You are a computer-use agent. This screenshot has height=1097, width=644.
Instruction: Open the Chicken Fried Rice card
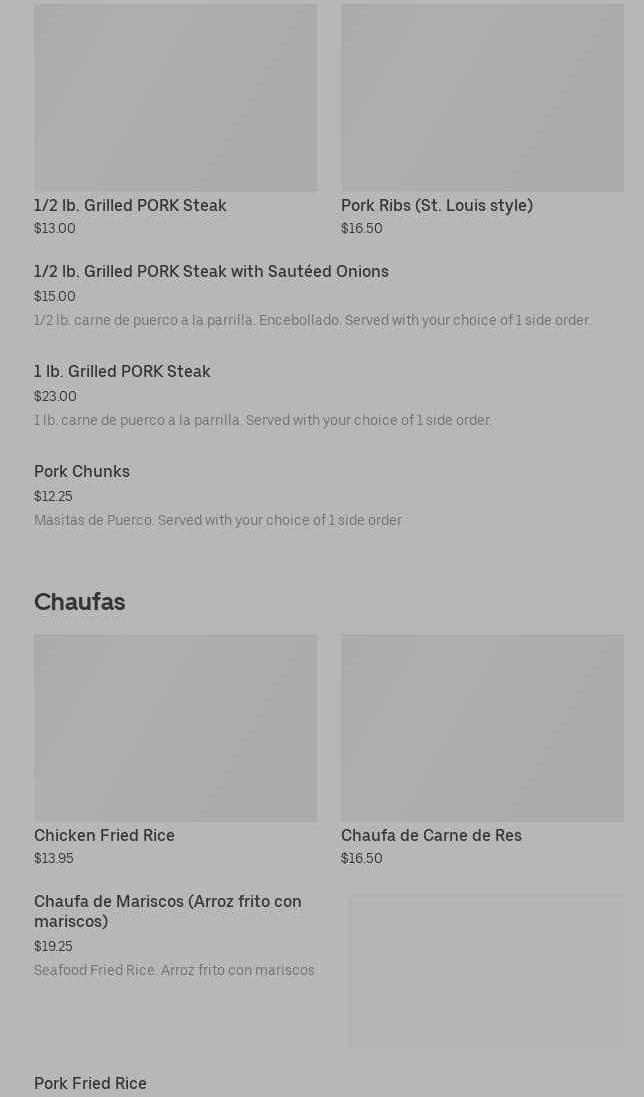tap(175, 750)
